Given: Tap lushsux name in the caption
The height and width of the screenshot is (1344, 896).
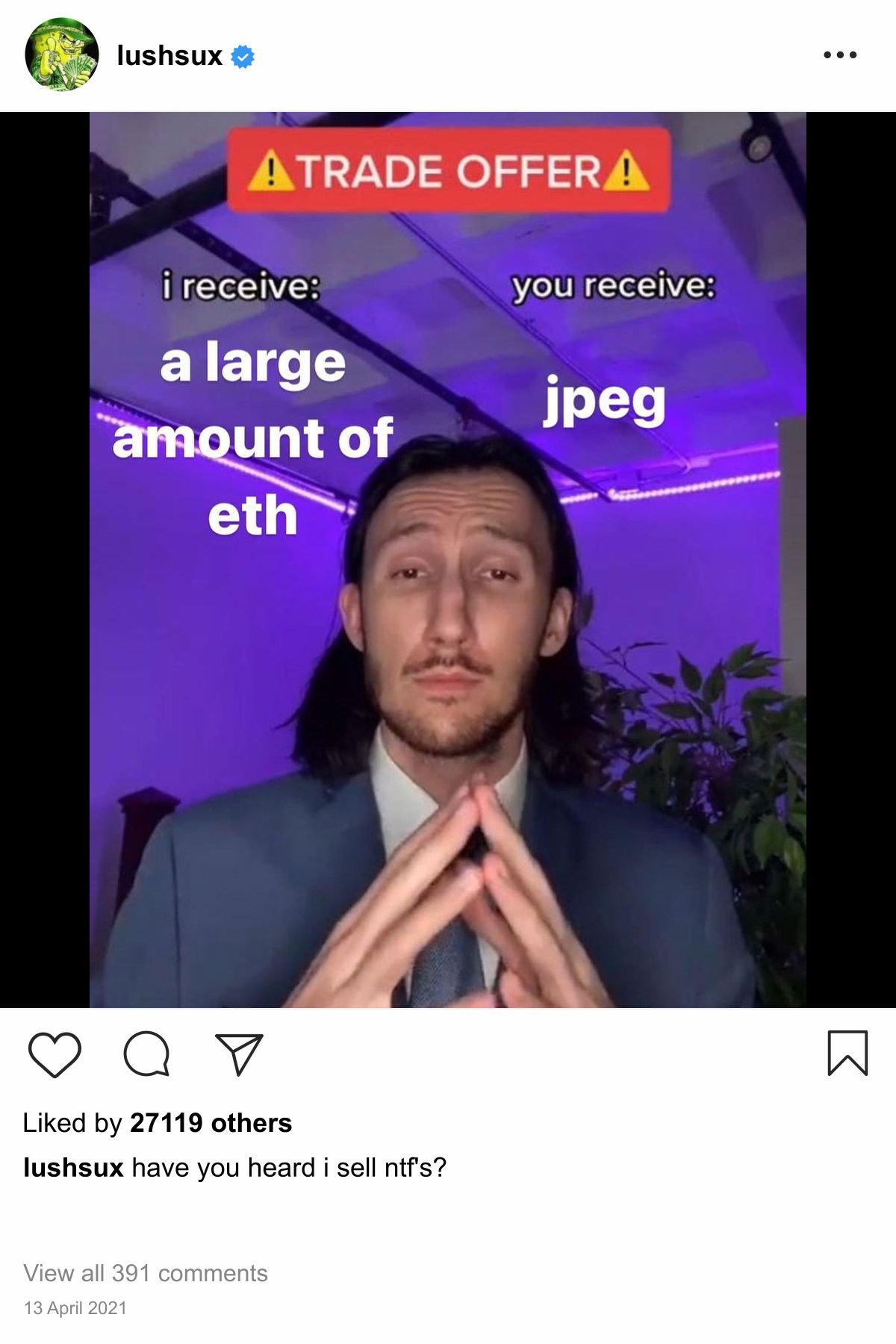Looking at the screenshot, I should [73, 1168].
